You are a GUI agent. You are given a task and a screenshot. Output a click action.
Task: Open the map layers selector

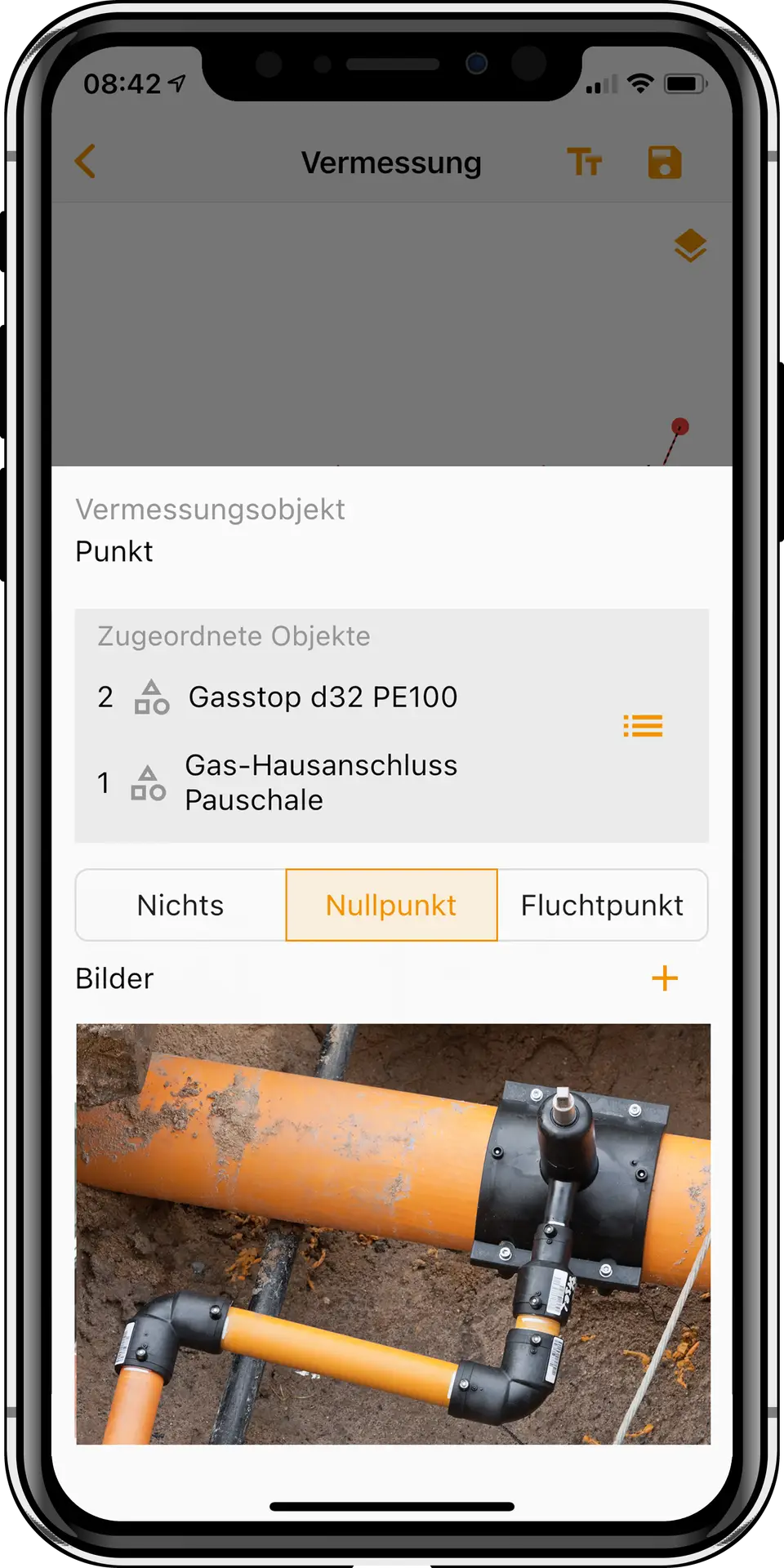tap(690, 246)
